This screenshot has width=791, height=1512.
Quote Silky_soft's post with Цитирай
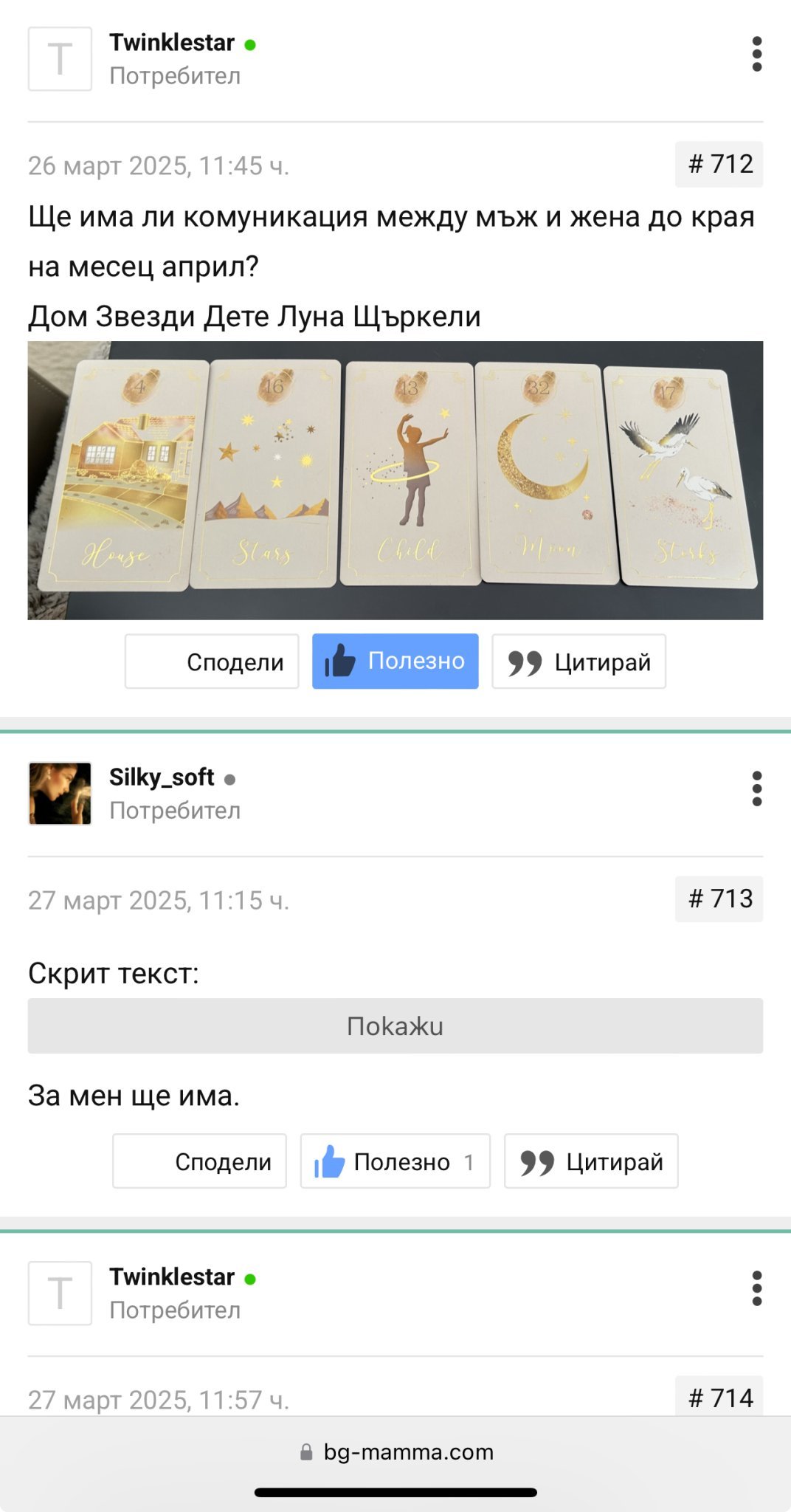(590, 1161)
